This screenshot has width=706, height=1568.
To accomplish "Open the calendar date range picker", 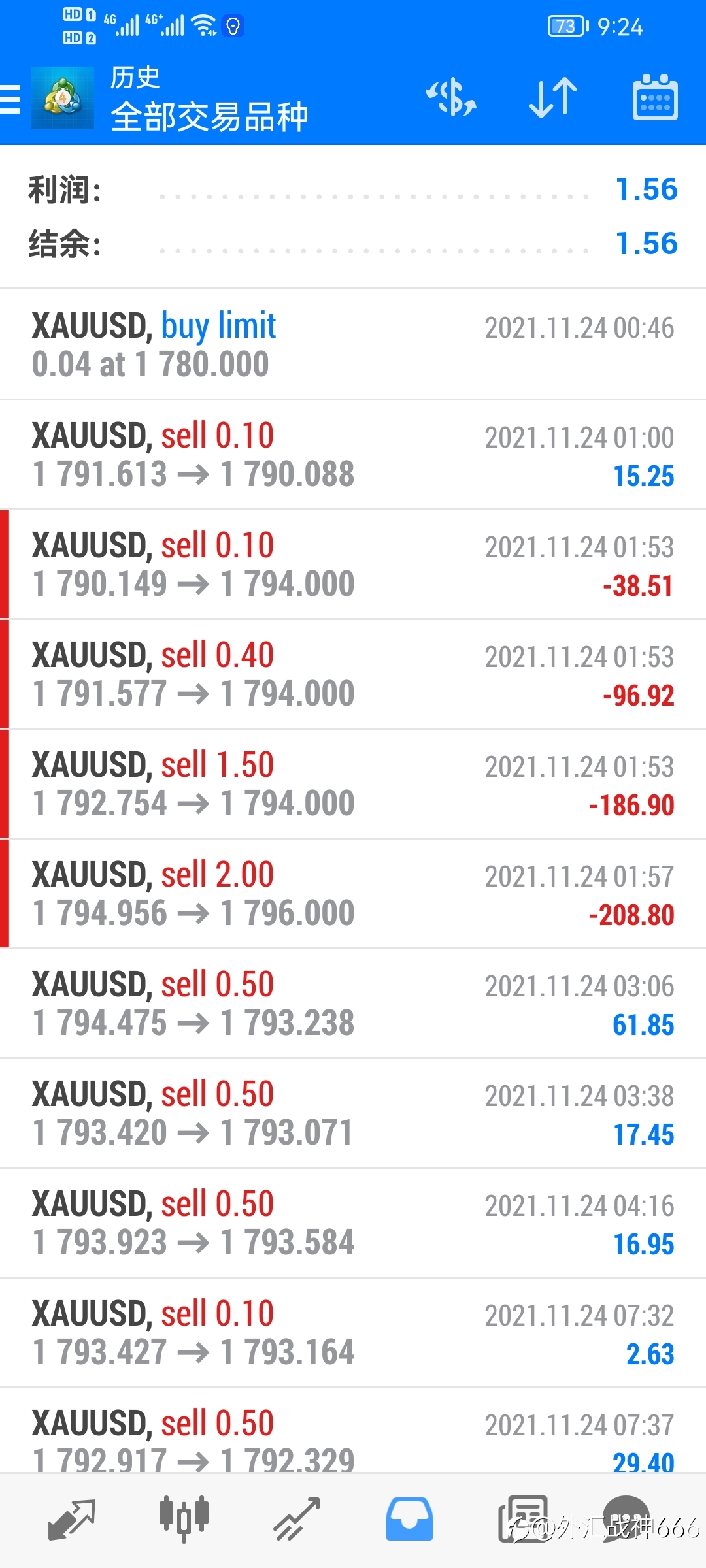I will [655, 97].
